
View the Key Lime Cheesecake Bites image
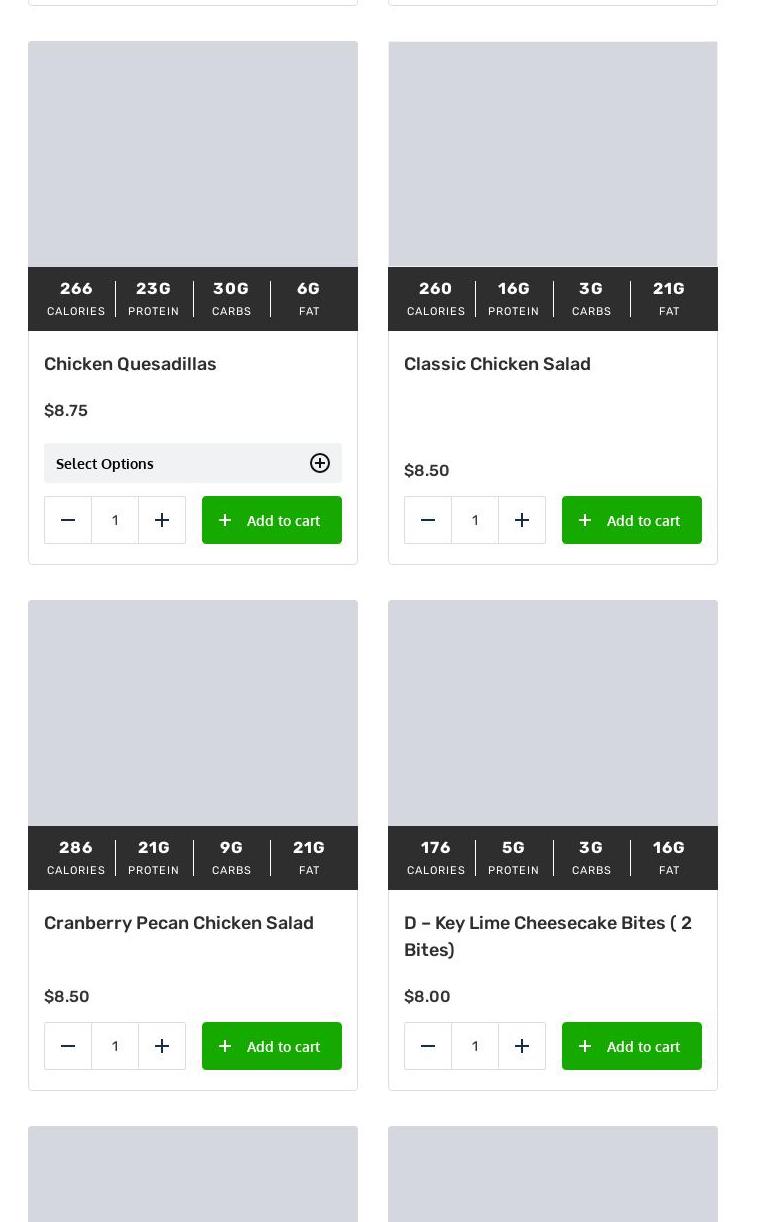click(553, 713)
